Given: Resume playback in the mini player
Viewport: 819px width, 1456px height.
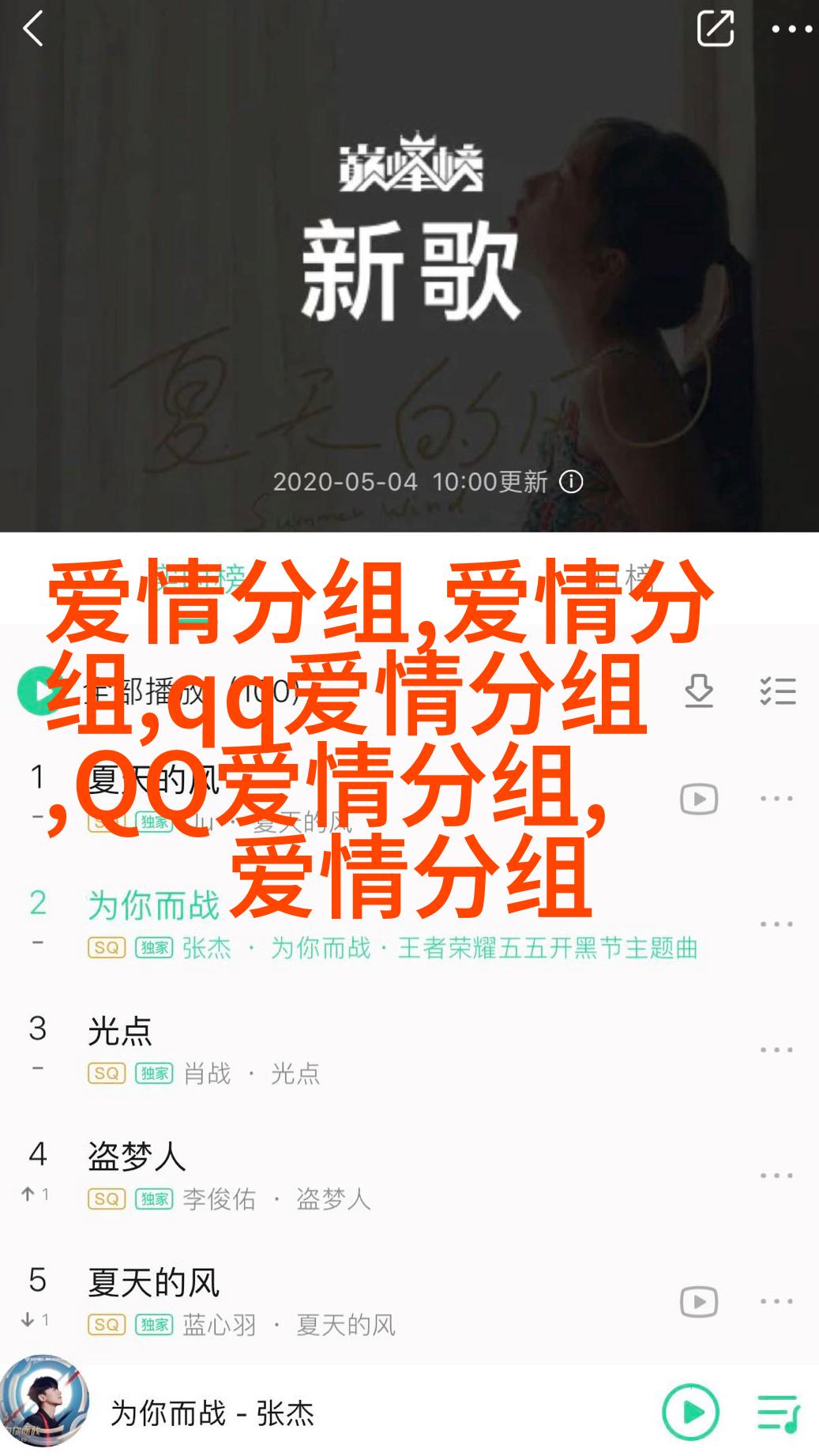Looking at the screenshot, I should (x=691, y=1412).
